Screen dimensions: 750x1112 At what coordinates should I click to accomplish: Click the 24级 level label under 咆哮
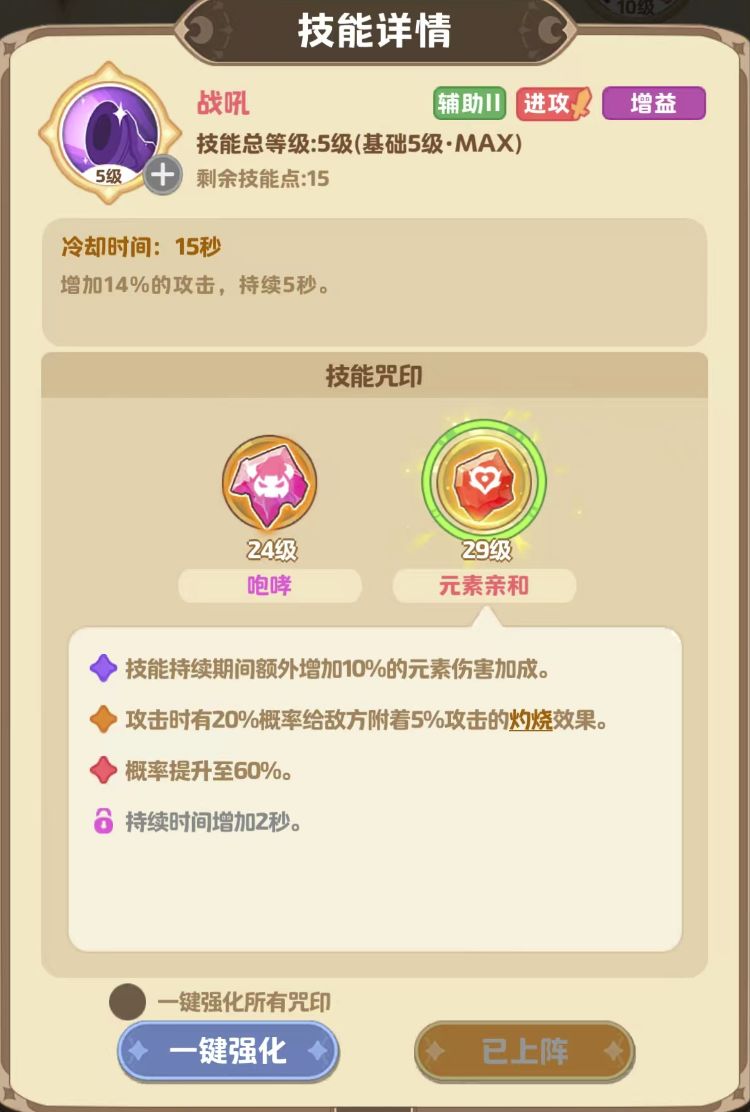(268, 548)
